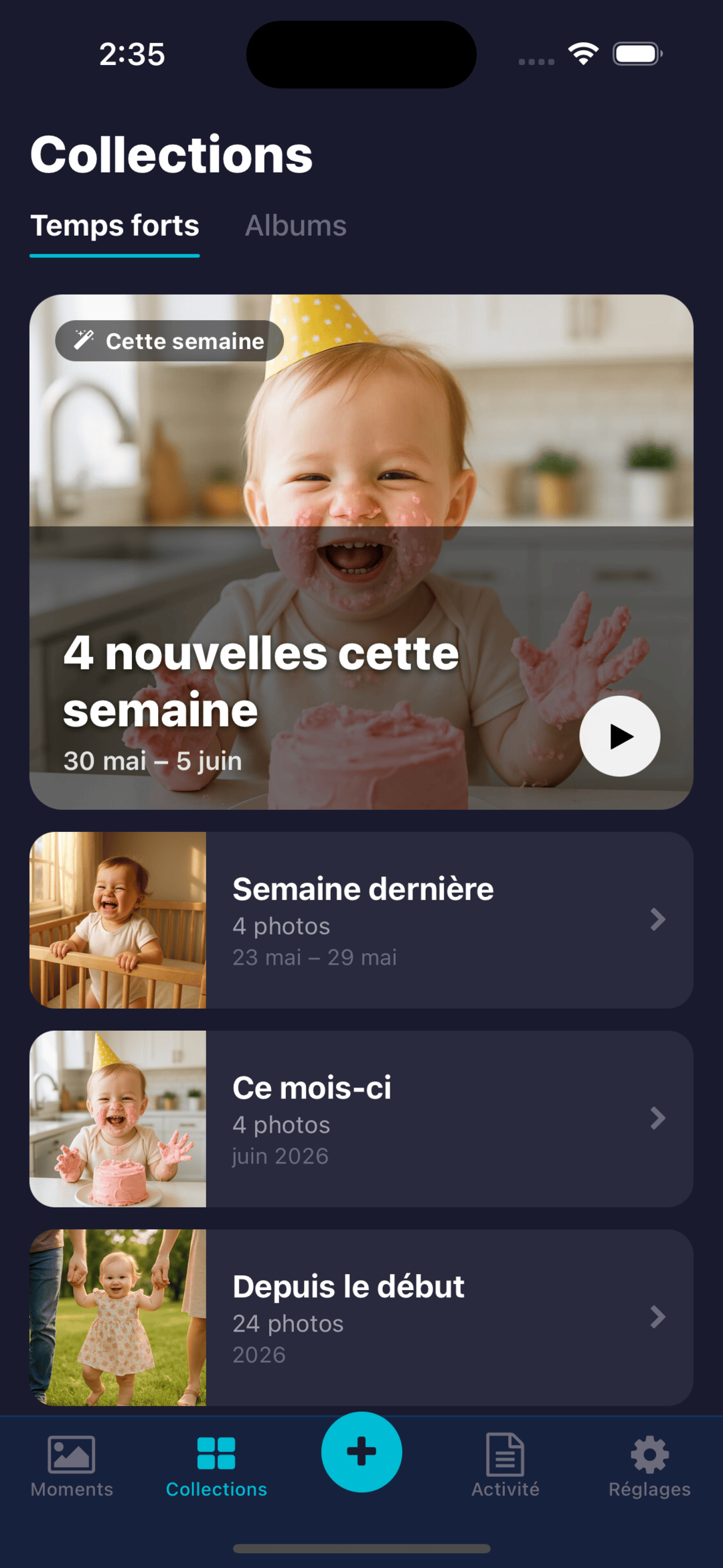
Task: Open Réglages in the bottom bar
Action: [x=649, y=1467]
